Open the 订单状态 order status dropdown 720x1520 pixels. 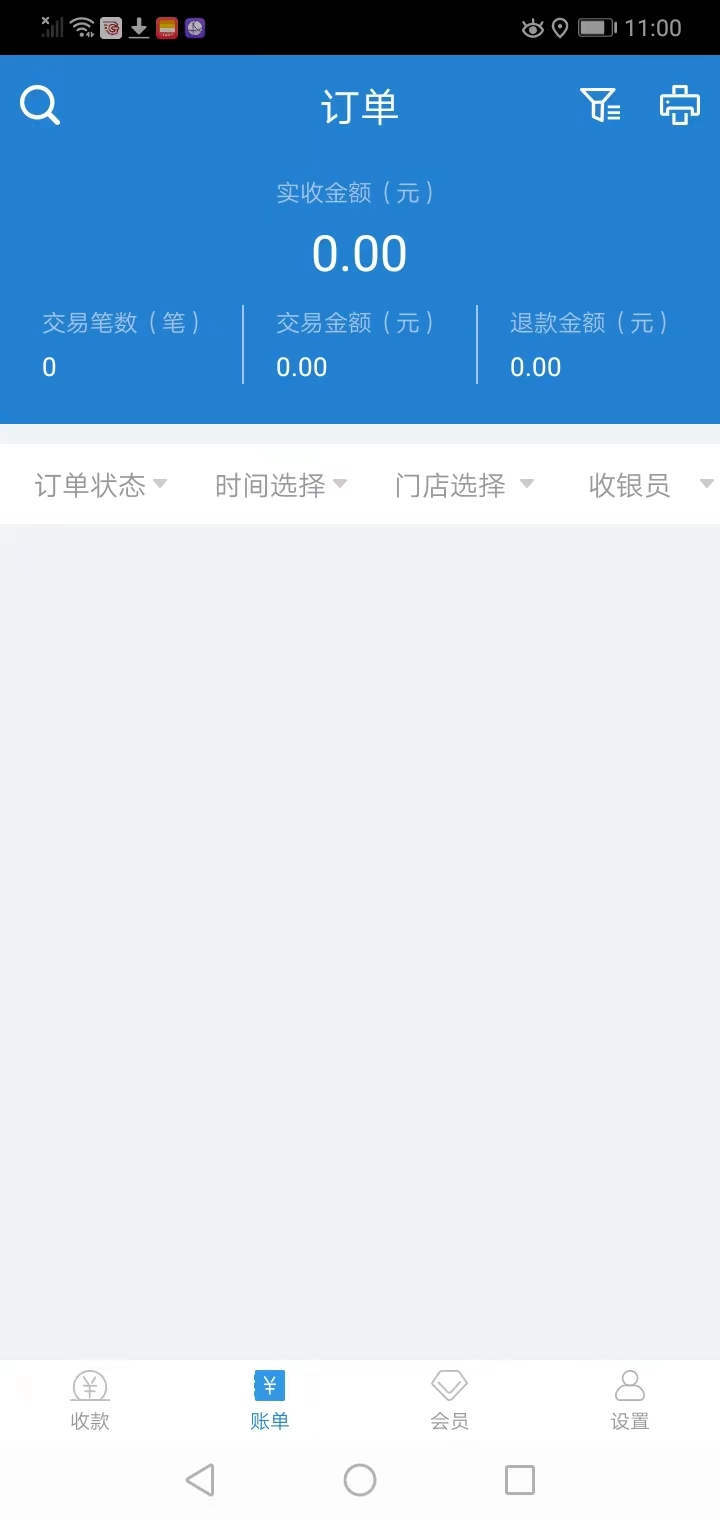pyautogui.click(x=100, y=485)
